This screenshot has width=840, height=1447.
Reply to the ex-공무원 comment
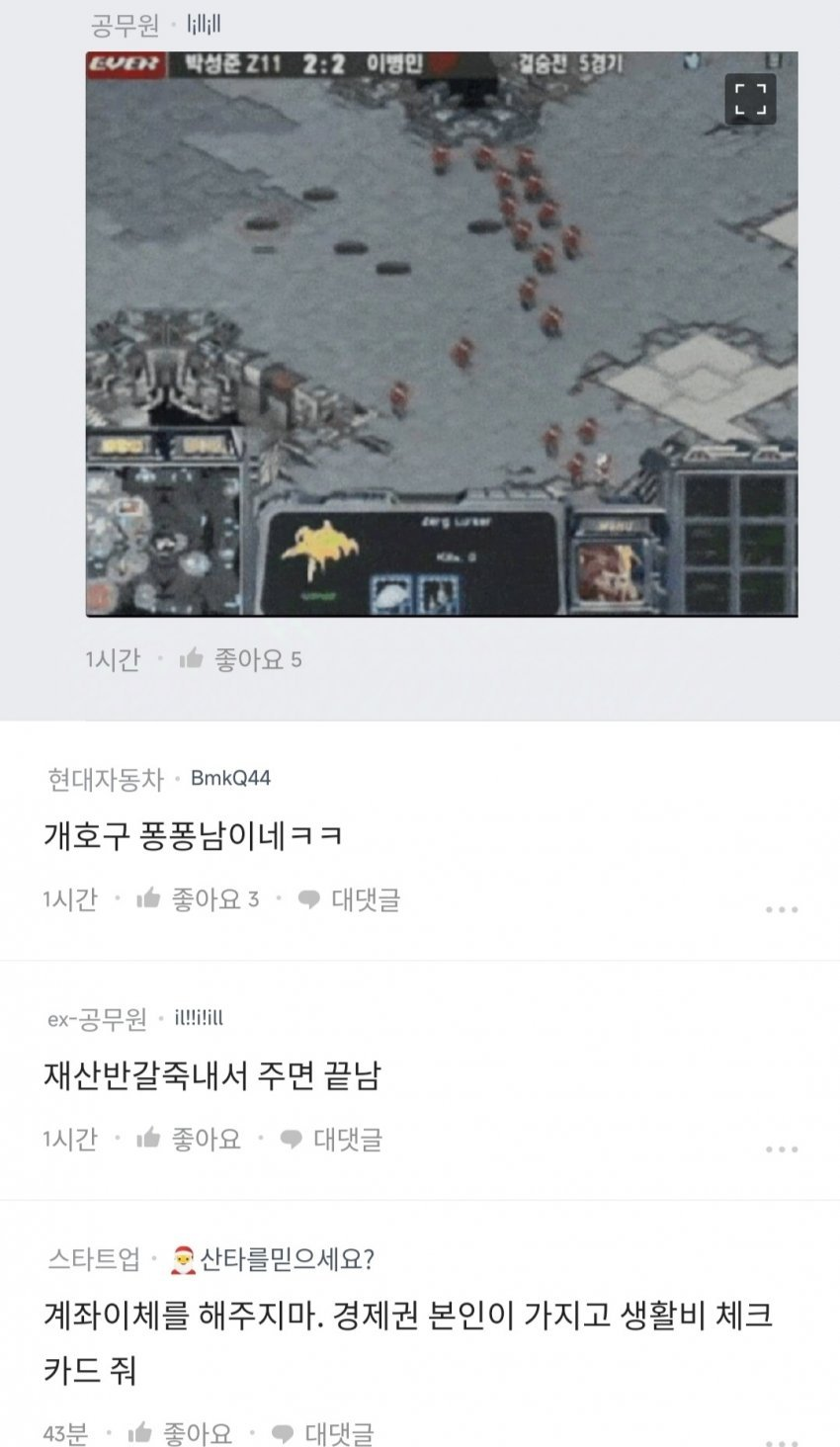click(331, 1140)
